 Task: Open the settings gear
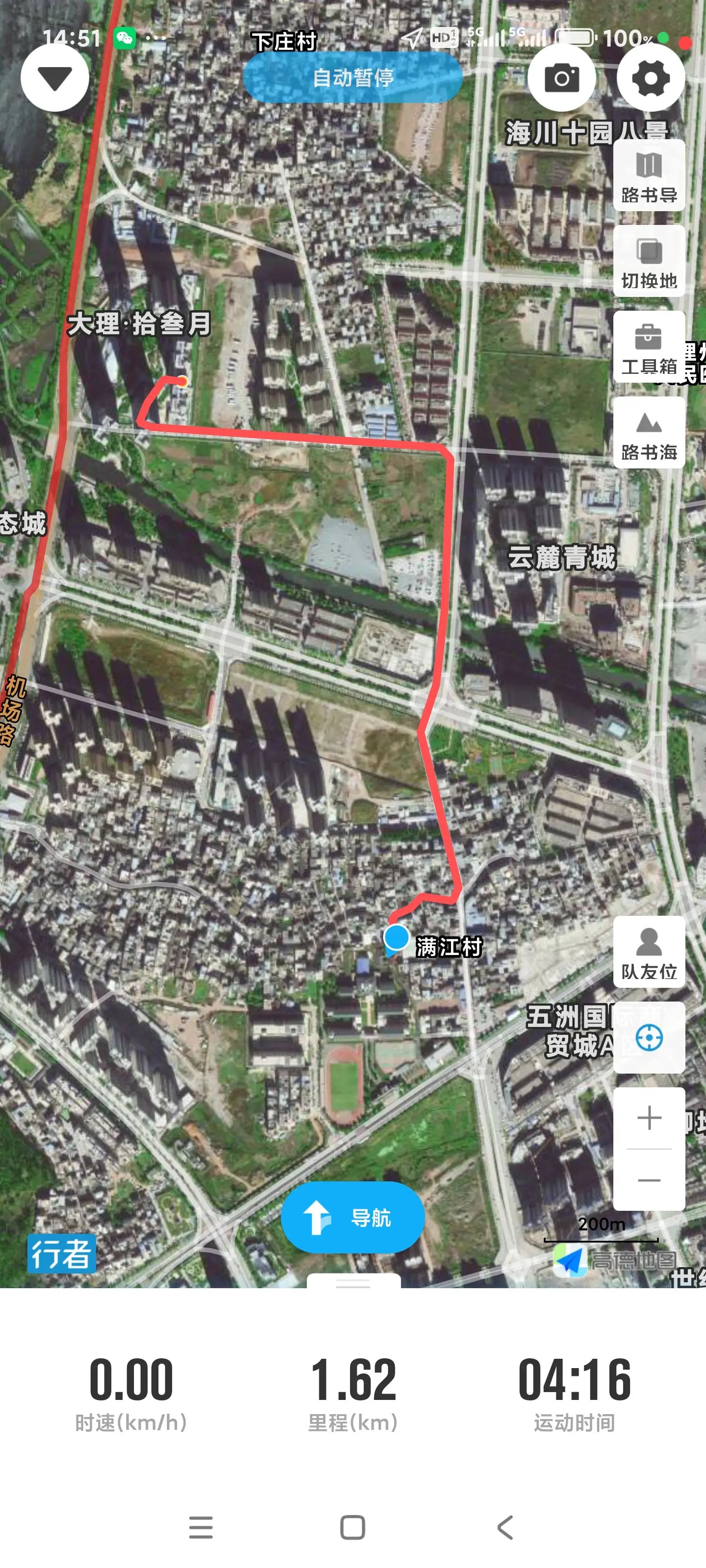click(651, 78)
